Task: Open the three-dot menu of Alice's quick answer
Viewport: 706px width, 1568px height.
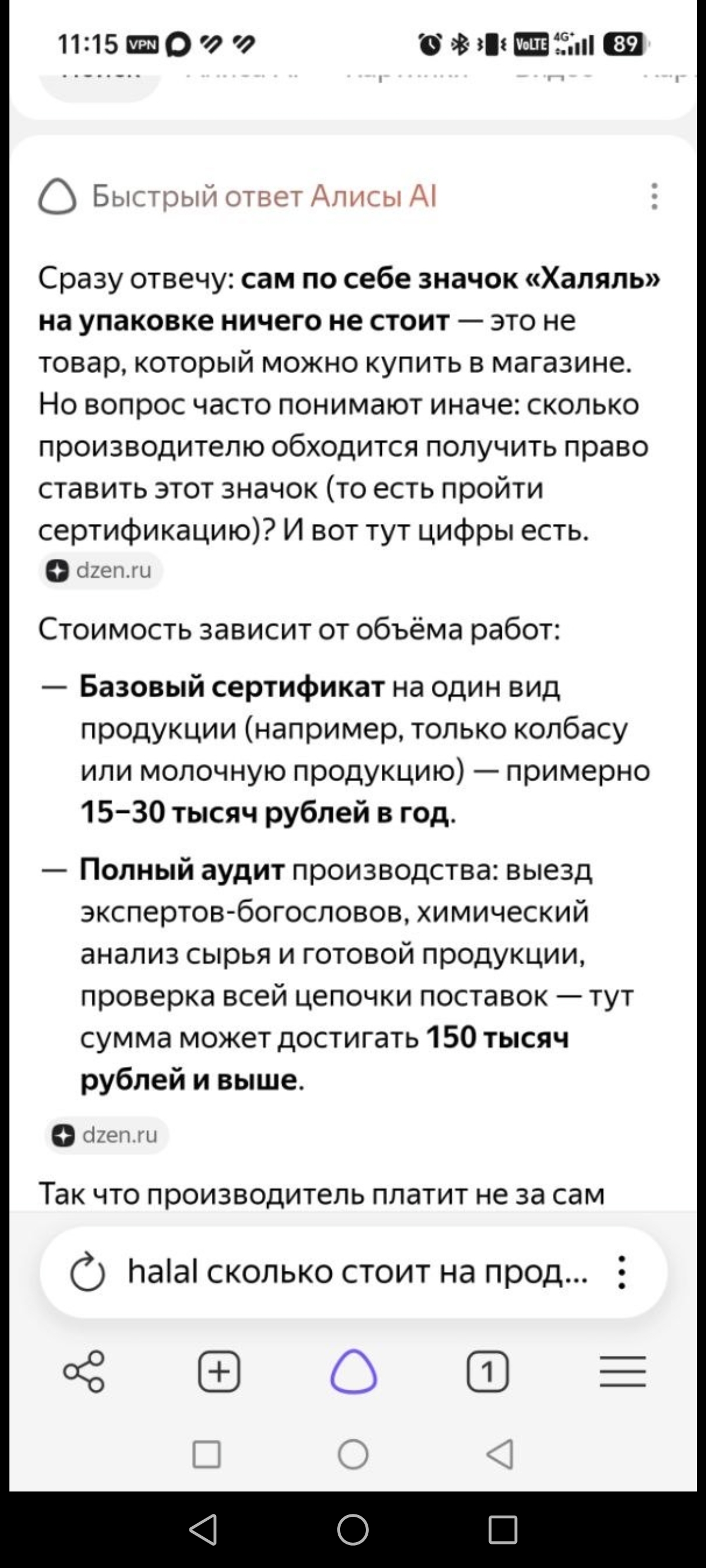Action: (x=654, y=196)
